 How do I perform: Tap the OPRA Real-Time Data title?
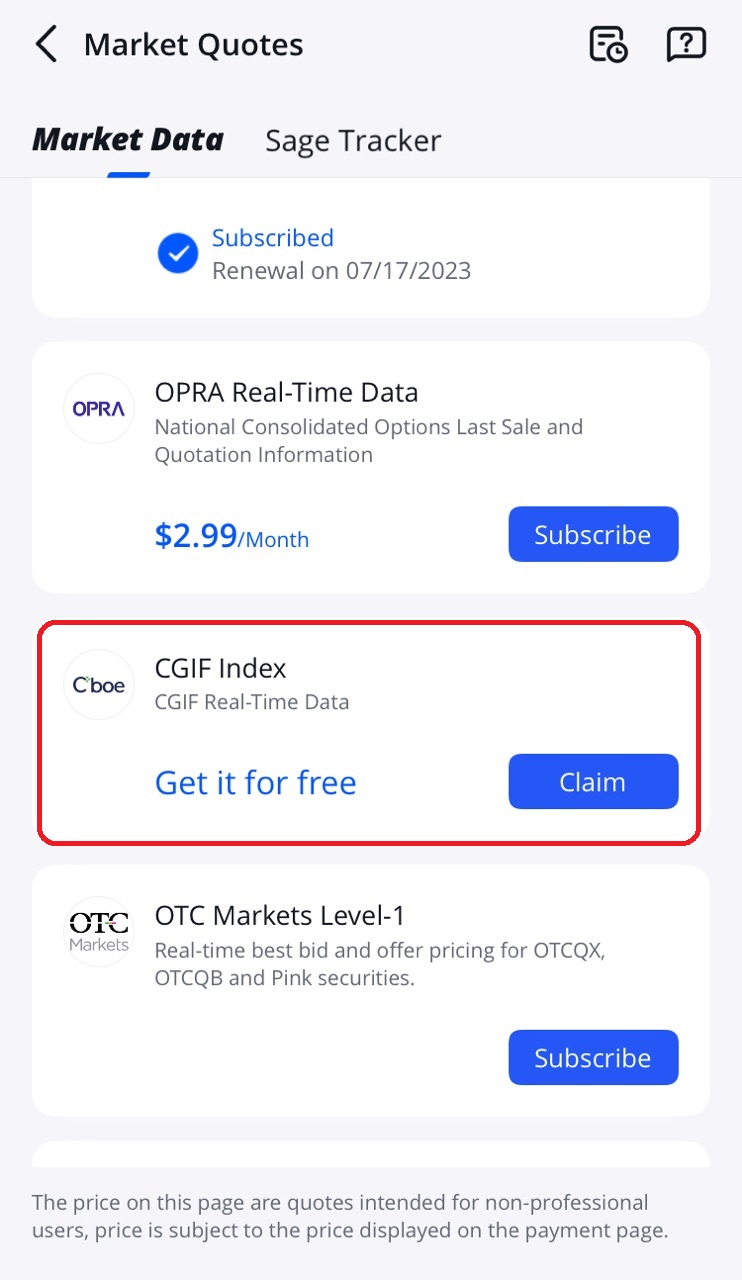point(286,392)
